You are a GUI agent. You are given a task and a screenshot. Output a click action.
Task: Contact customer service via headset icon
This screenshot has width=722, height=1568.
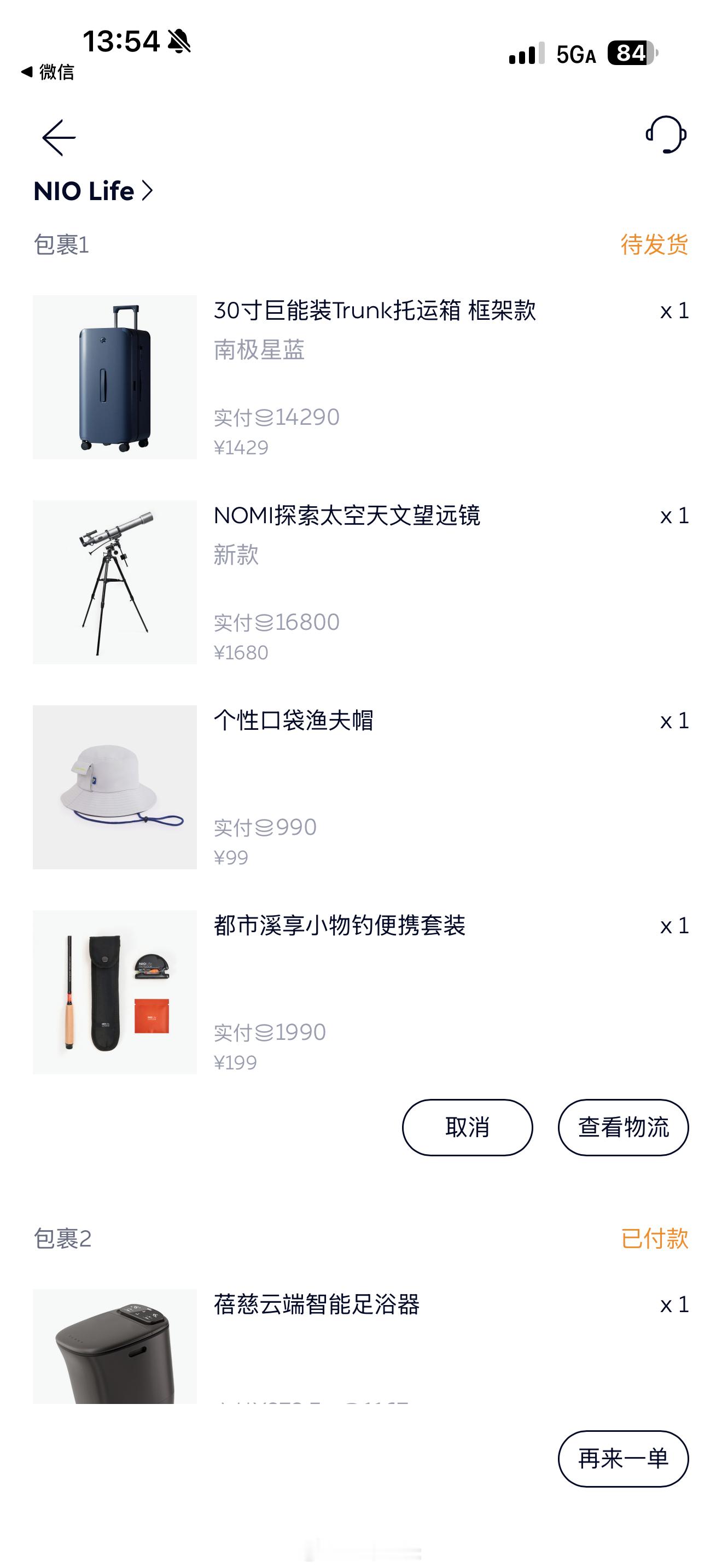point(666,134)
